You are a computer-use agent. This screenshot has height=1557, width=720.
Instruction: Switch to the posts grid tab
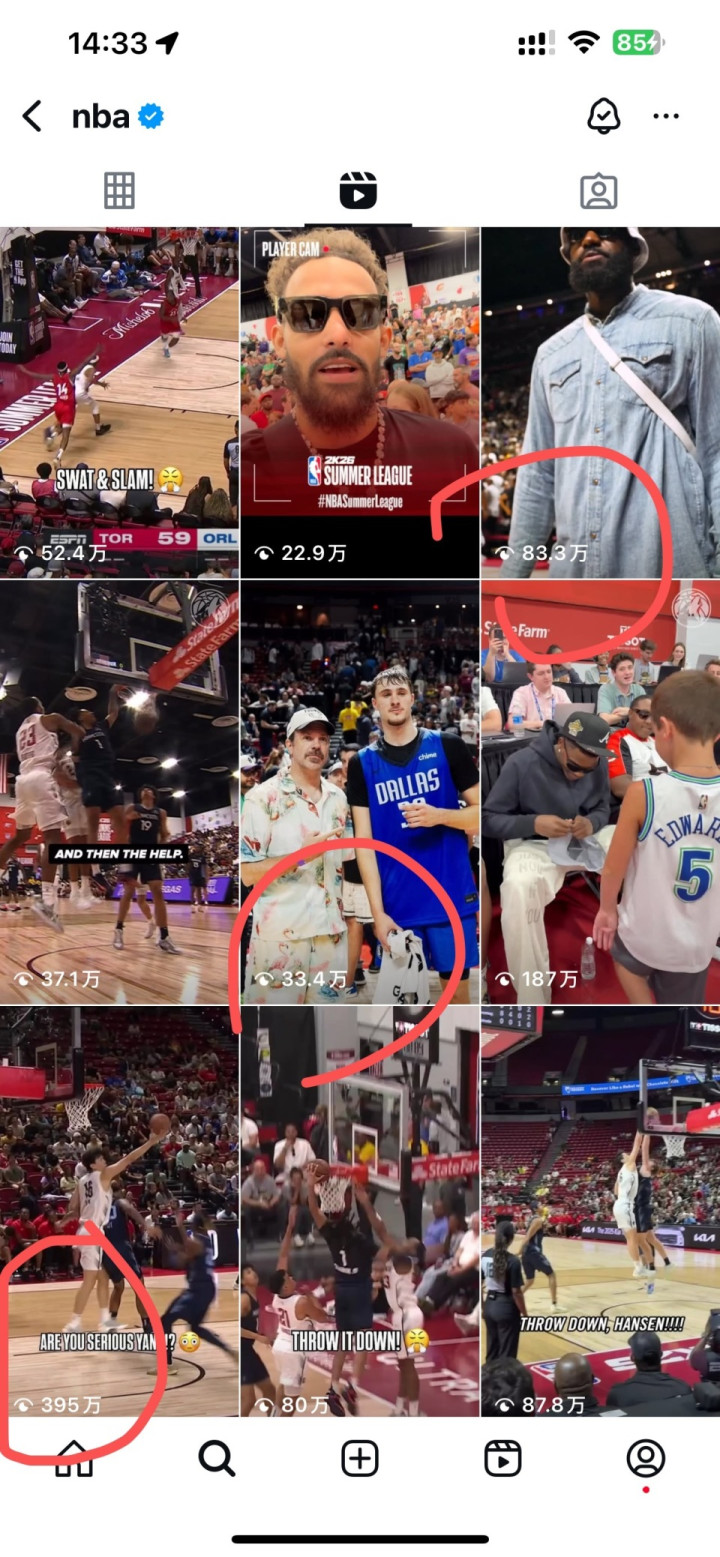coord(119,190)
